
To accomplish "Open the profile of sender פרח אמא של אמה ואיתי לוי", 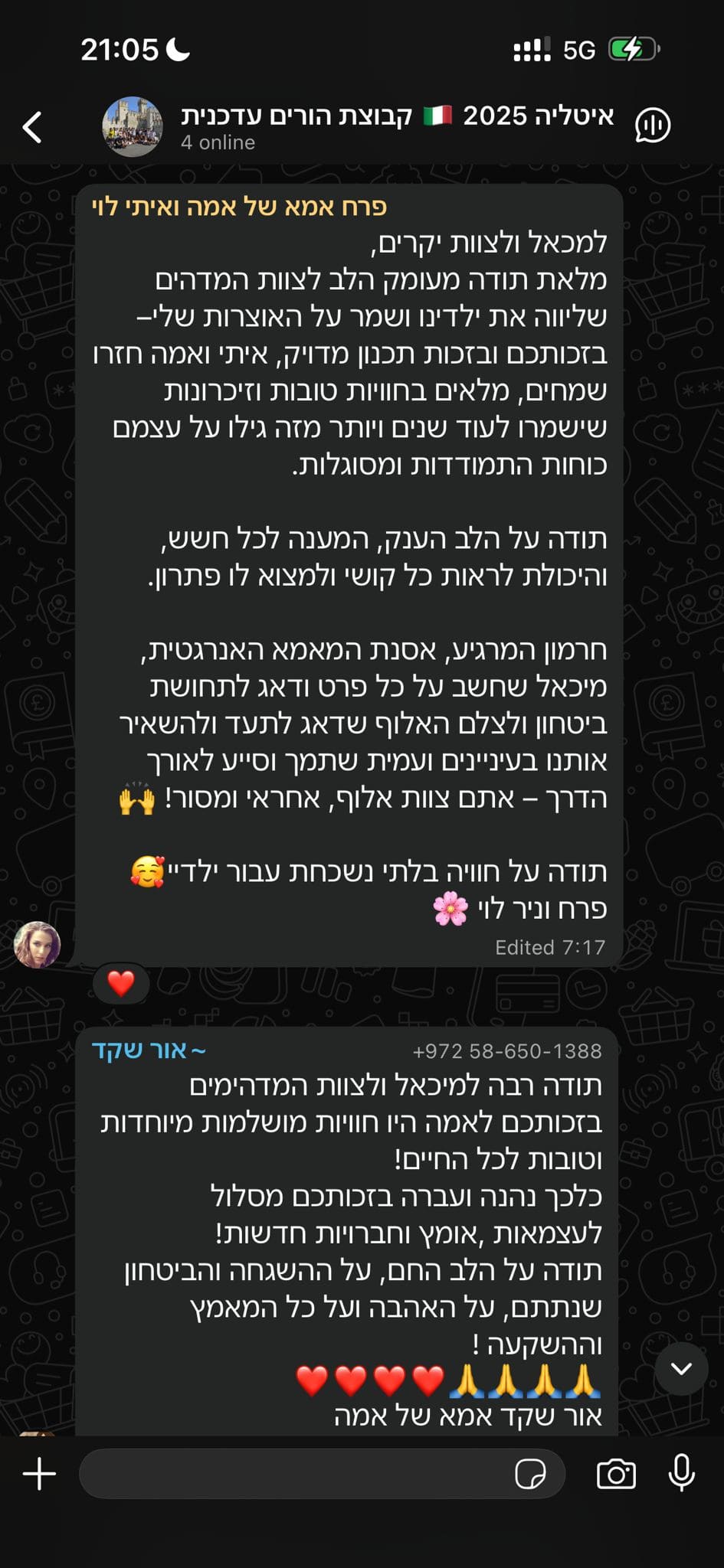I will (x=239, y=207).
